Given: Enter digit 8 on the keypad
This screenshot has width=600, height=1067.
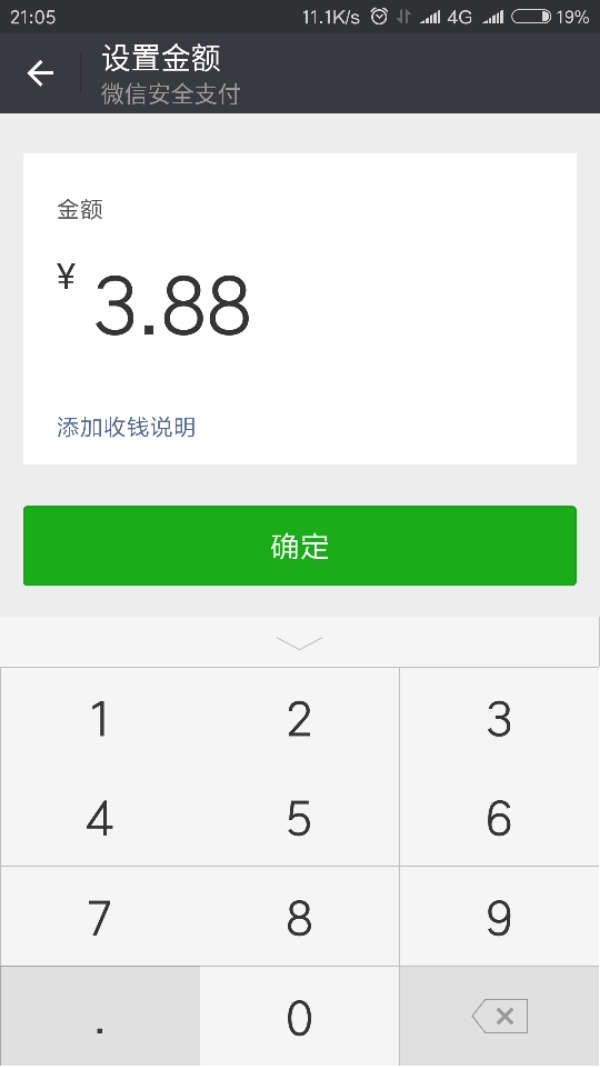Looking at the screenshot, I should (299, 916).
